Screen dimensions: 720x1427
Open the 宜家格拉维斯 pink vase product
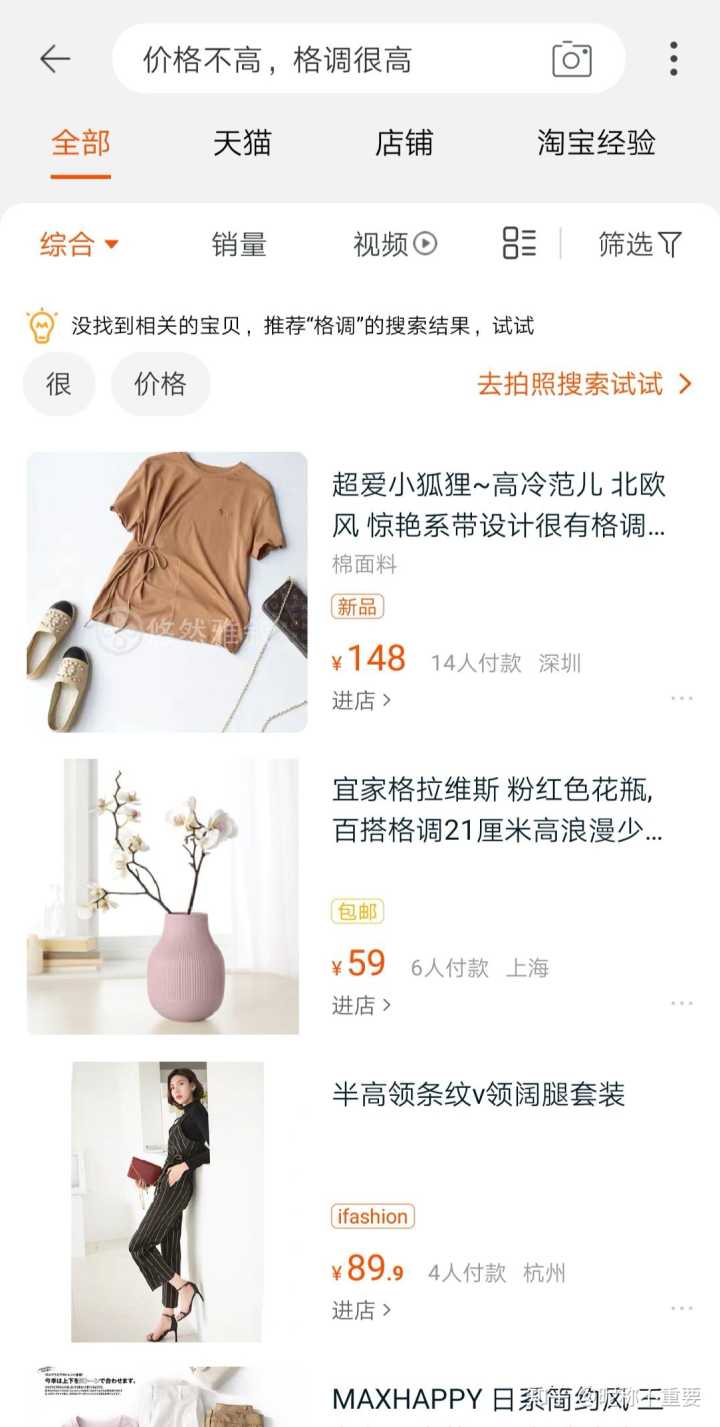(497, 810)
